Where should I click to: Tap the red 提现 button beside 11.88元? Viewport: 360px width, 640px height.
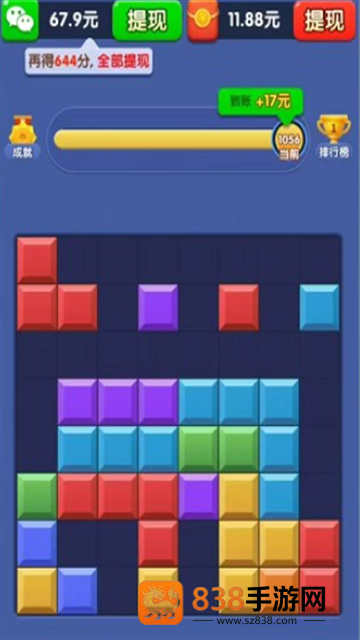pos(324,20)
